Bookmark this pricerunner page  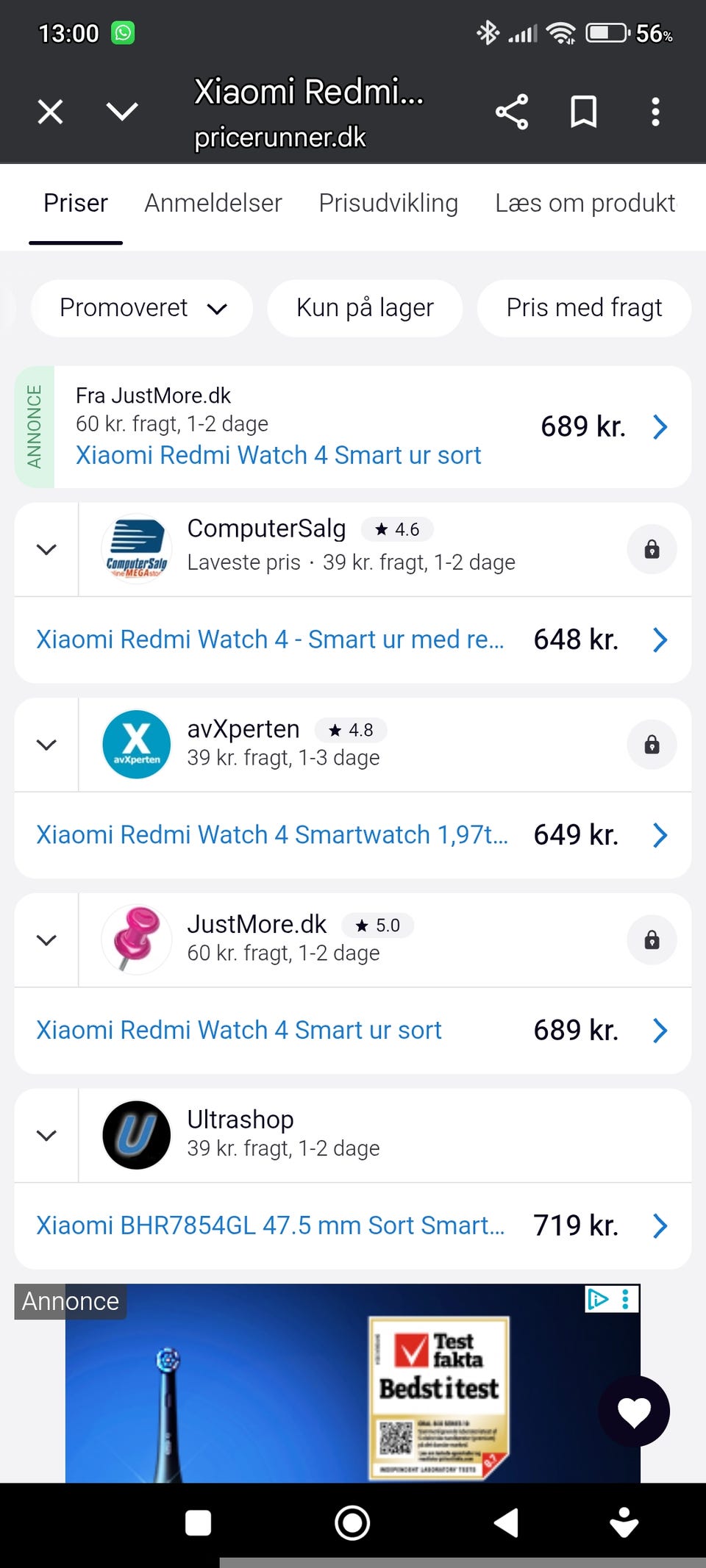coord(584,112)
